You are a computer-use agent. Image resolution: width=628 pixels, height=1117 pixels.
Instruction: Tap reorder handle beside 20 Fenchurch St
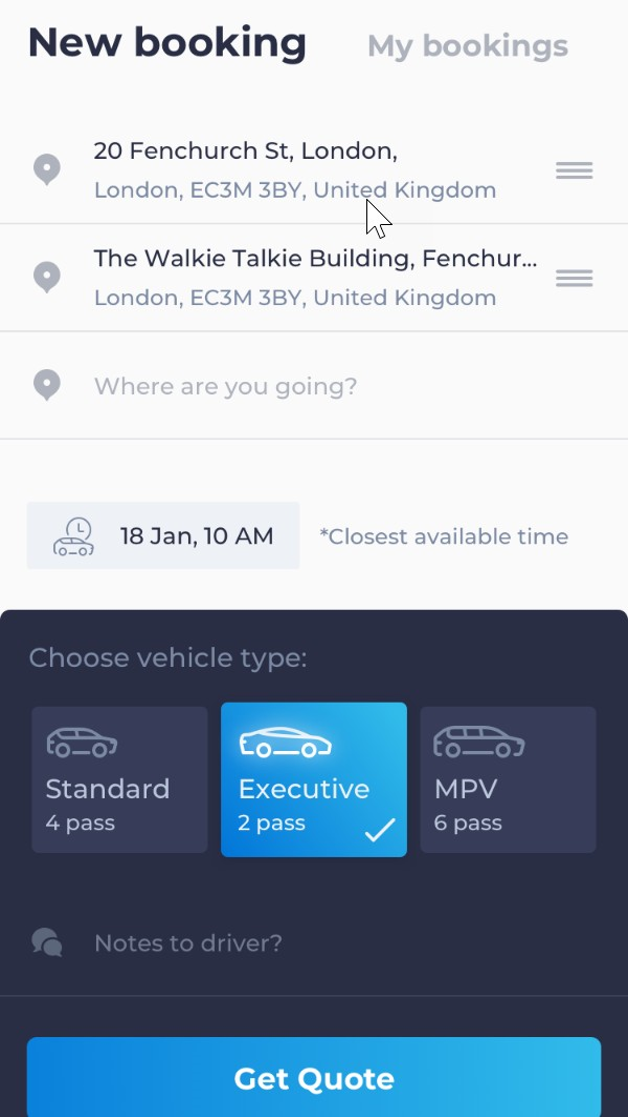[574, 171]
